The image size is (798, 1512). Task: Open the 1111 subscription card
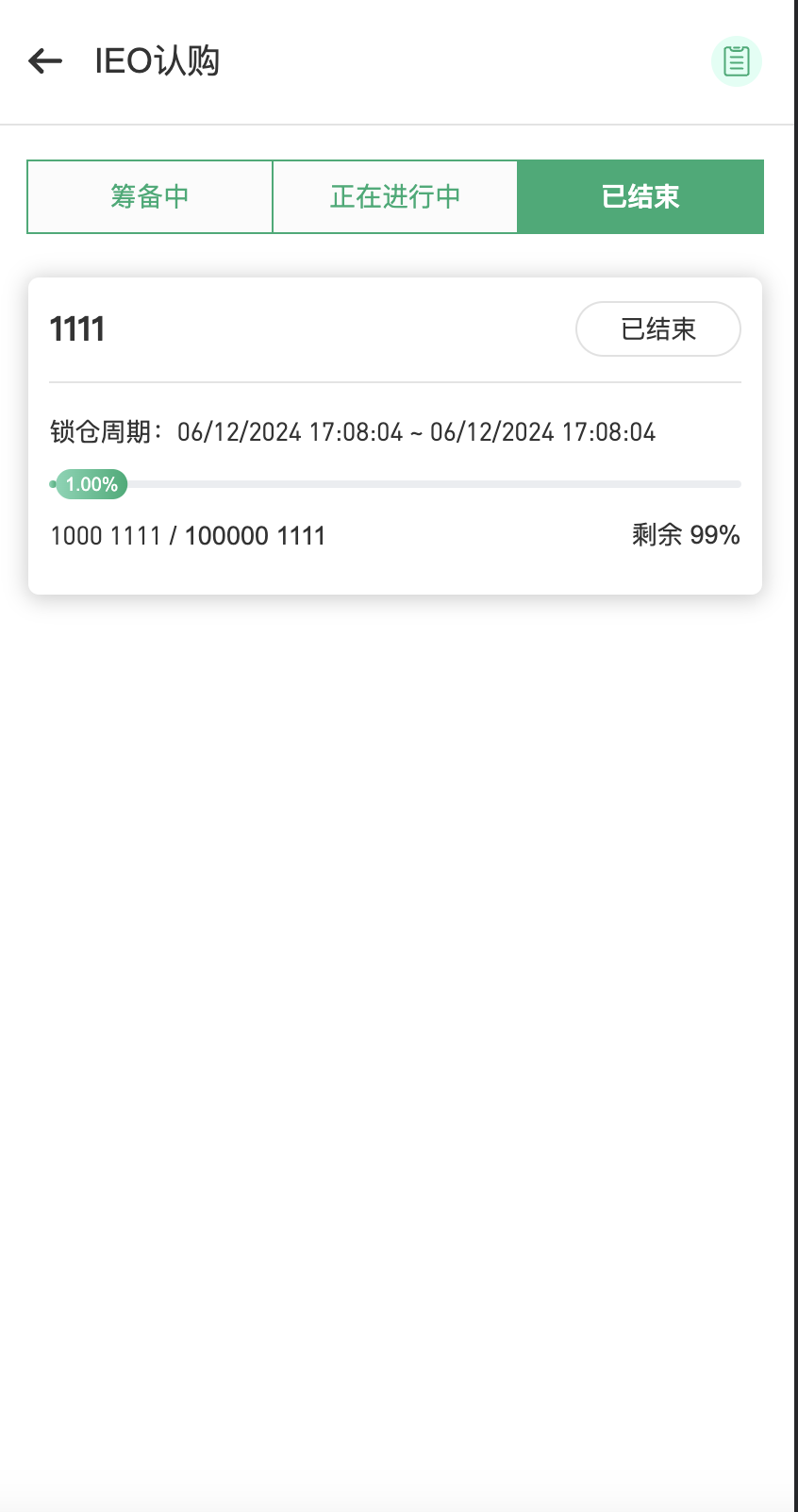click(396, 435)
